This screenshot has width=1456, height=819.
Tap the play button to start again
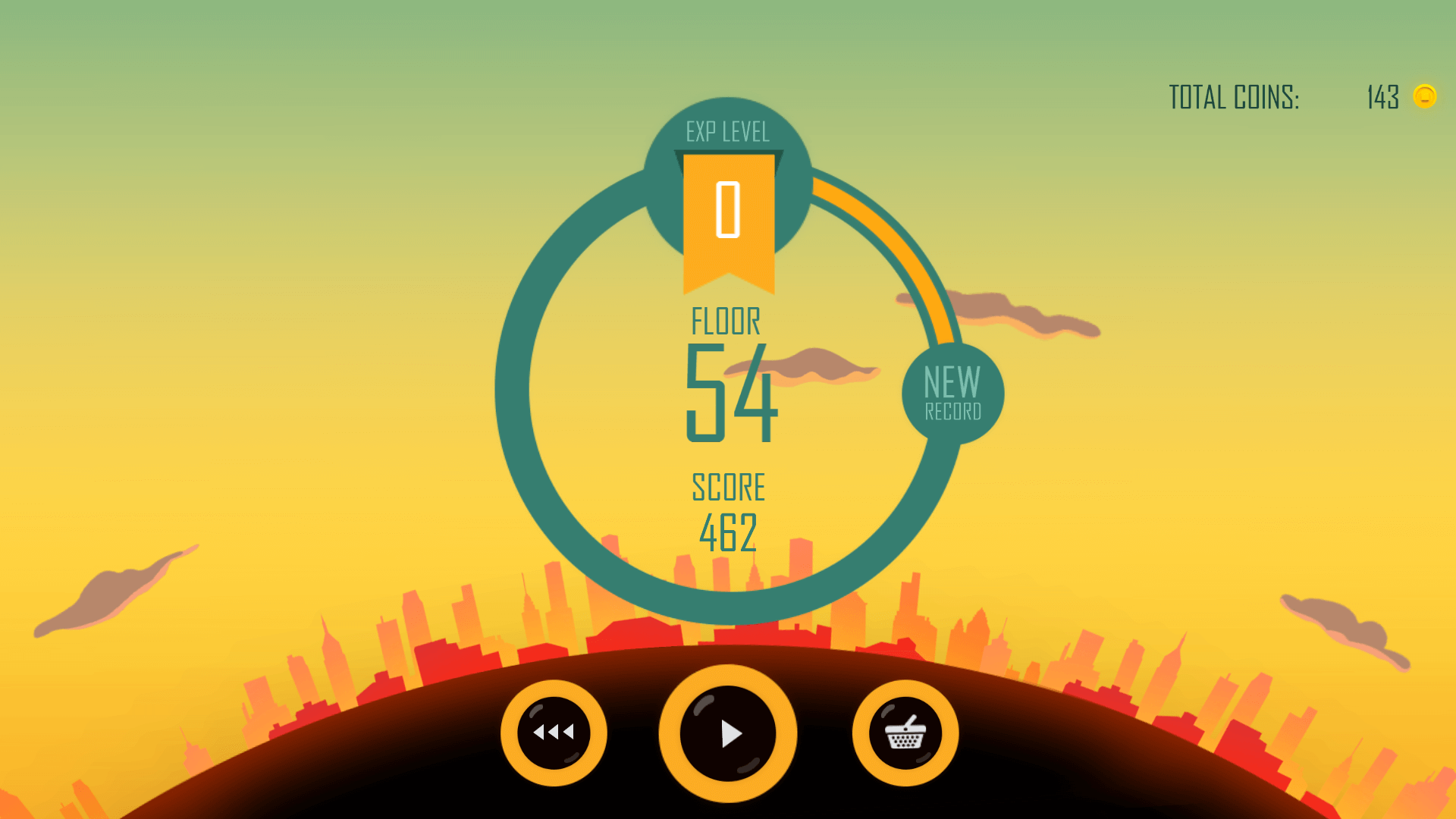click(x=728, y=733)
